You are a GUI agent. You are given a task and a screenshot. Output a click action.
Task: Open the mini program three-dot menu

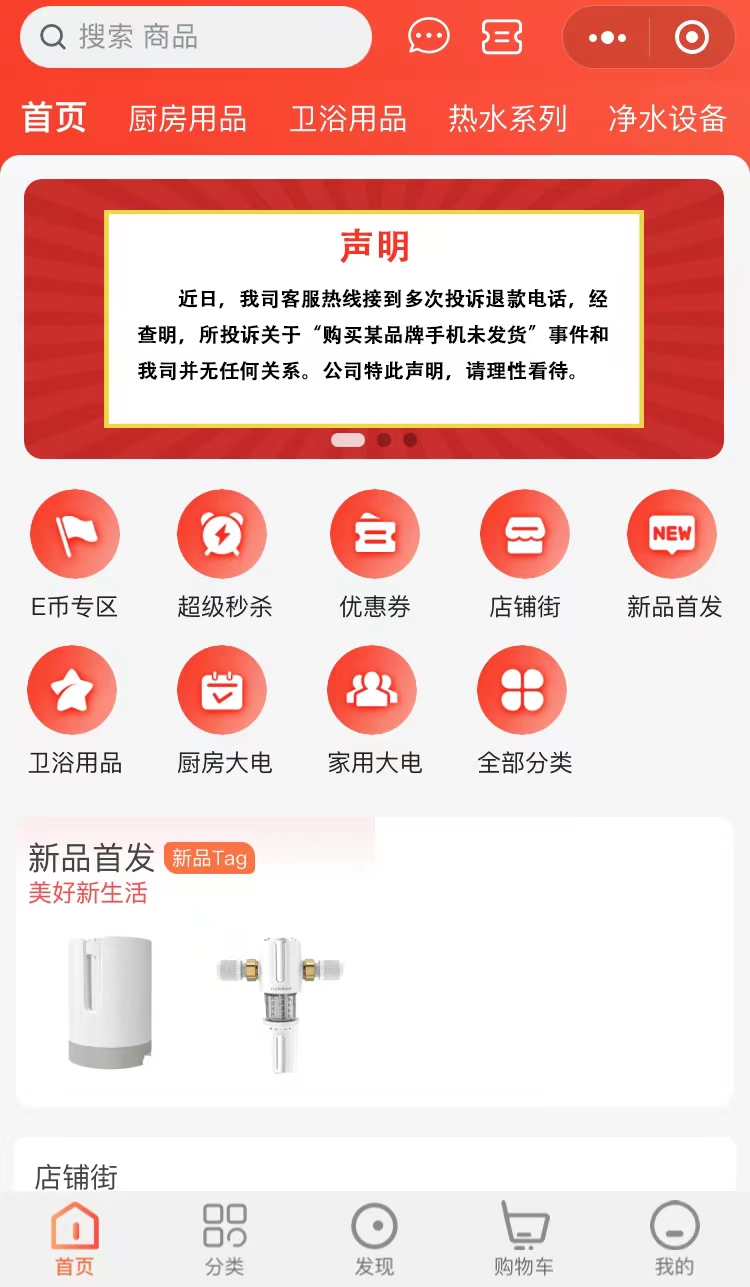coord(607,38)
